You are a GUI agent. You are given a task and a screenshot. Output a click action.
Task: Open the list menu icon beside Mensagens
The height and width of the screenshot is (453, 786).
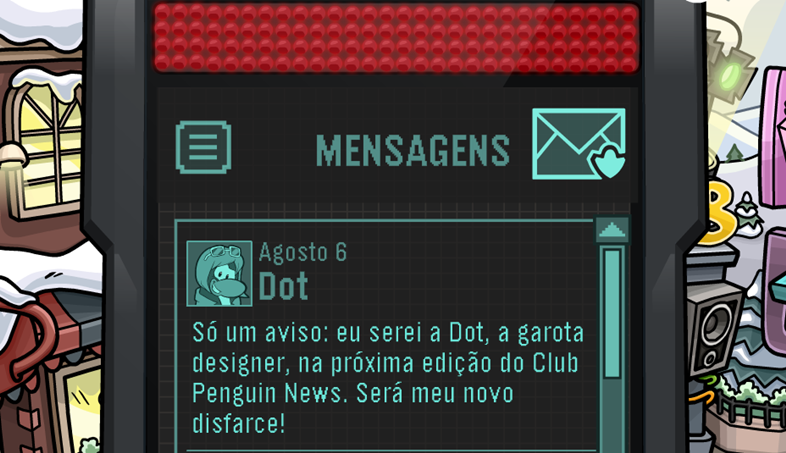coord(204,147)
